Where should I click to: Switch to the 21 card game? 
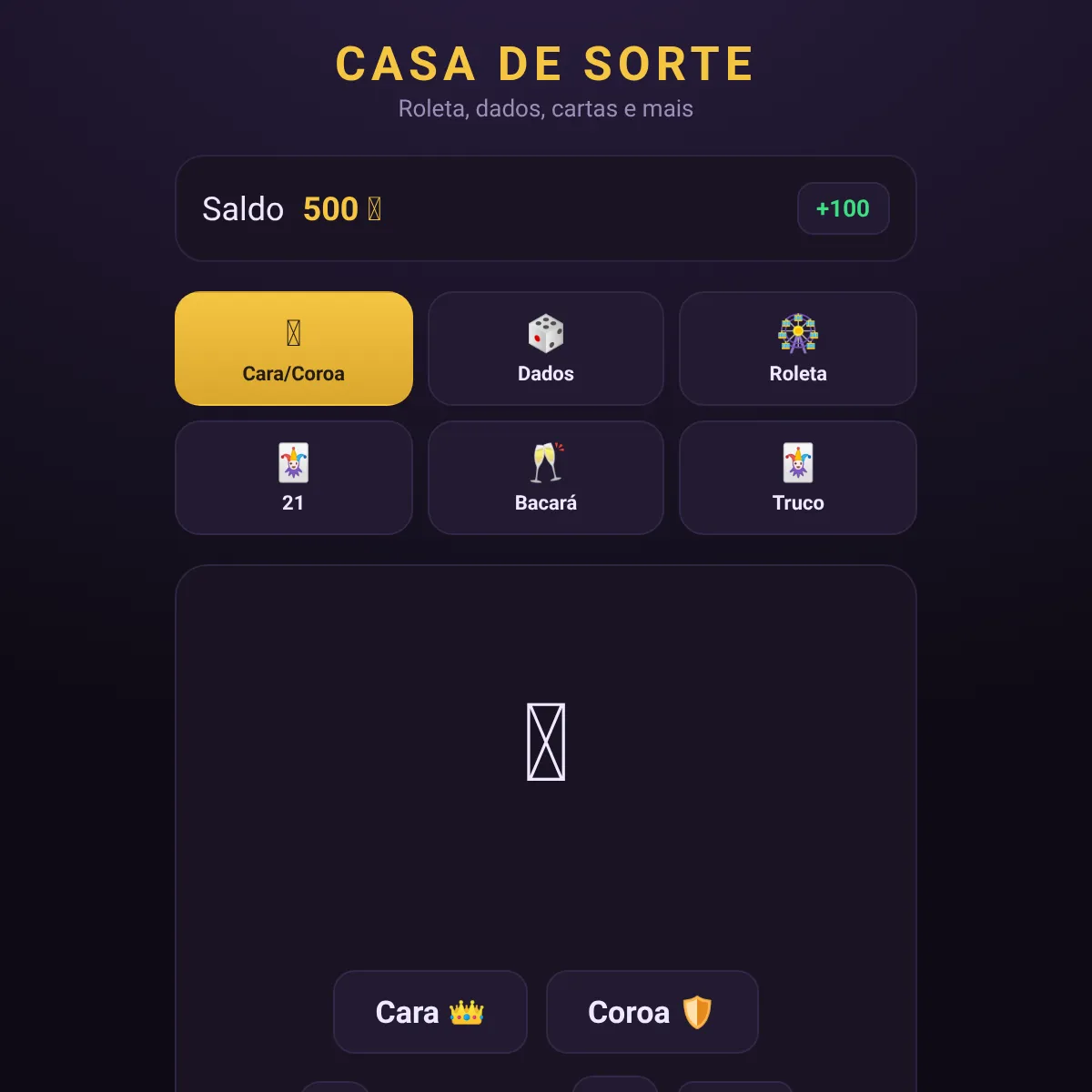pyautogui.click(x=293, y=478)
